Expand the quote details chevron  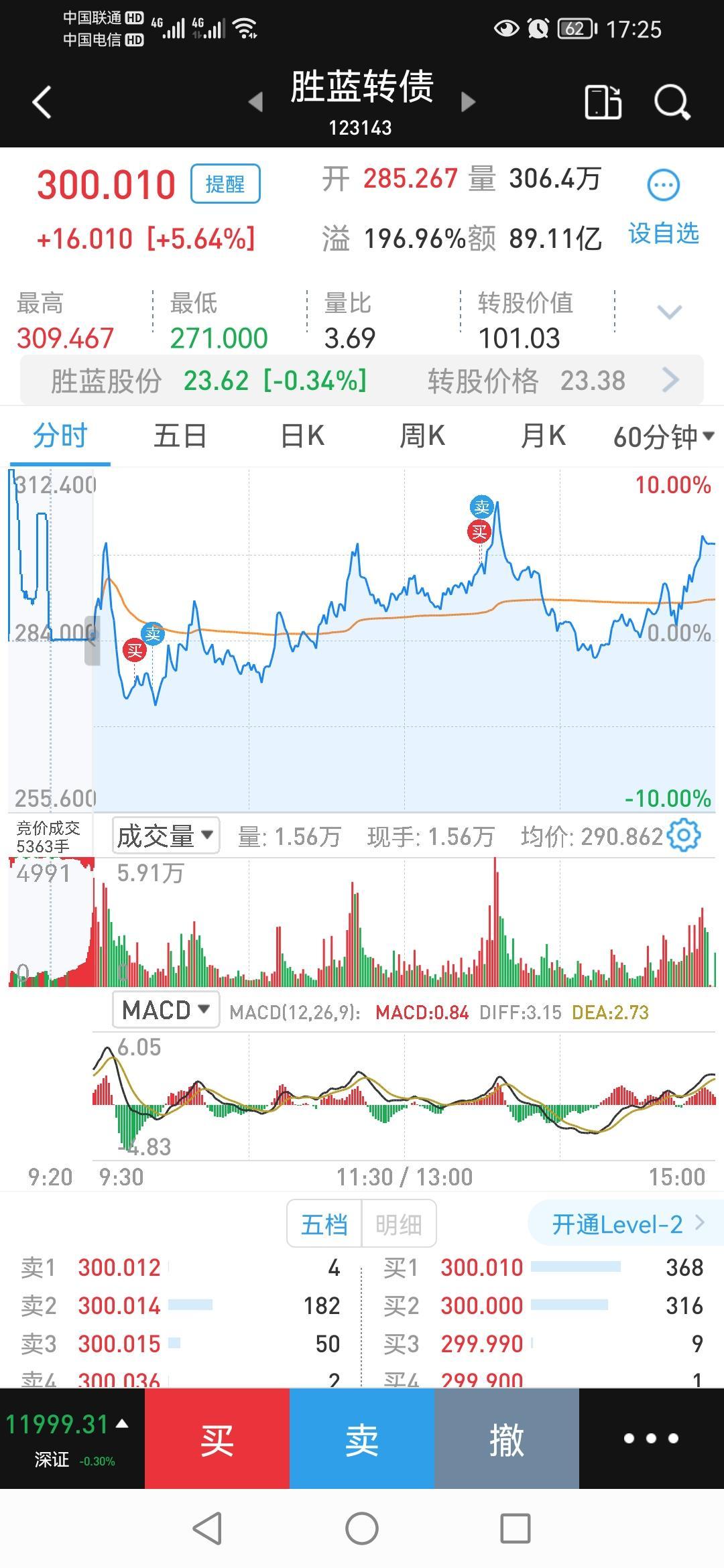click(x=669, y=312)
